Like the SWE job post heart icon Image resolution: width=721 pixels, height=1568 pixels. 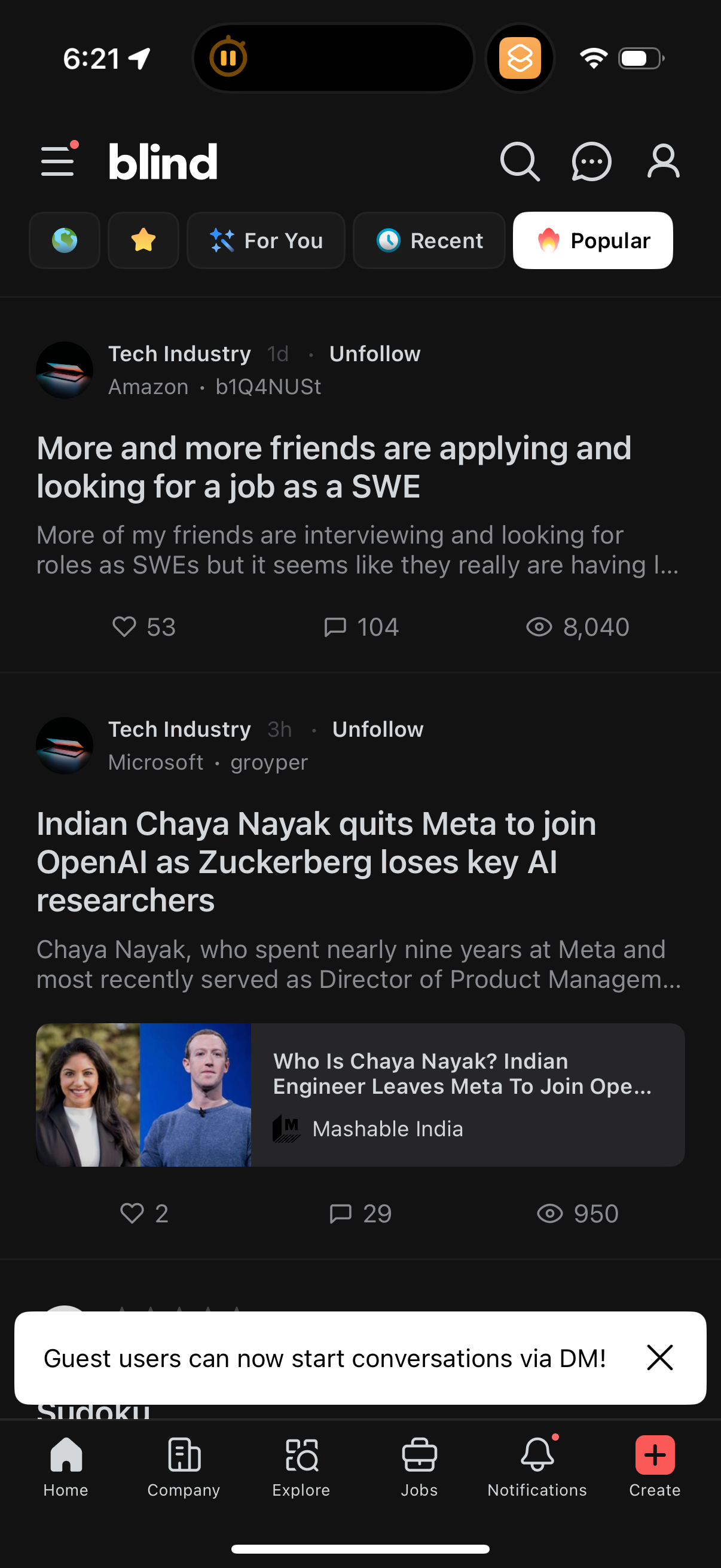pos(126,626)
